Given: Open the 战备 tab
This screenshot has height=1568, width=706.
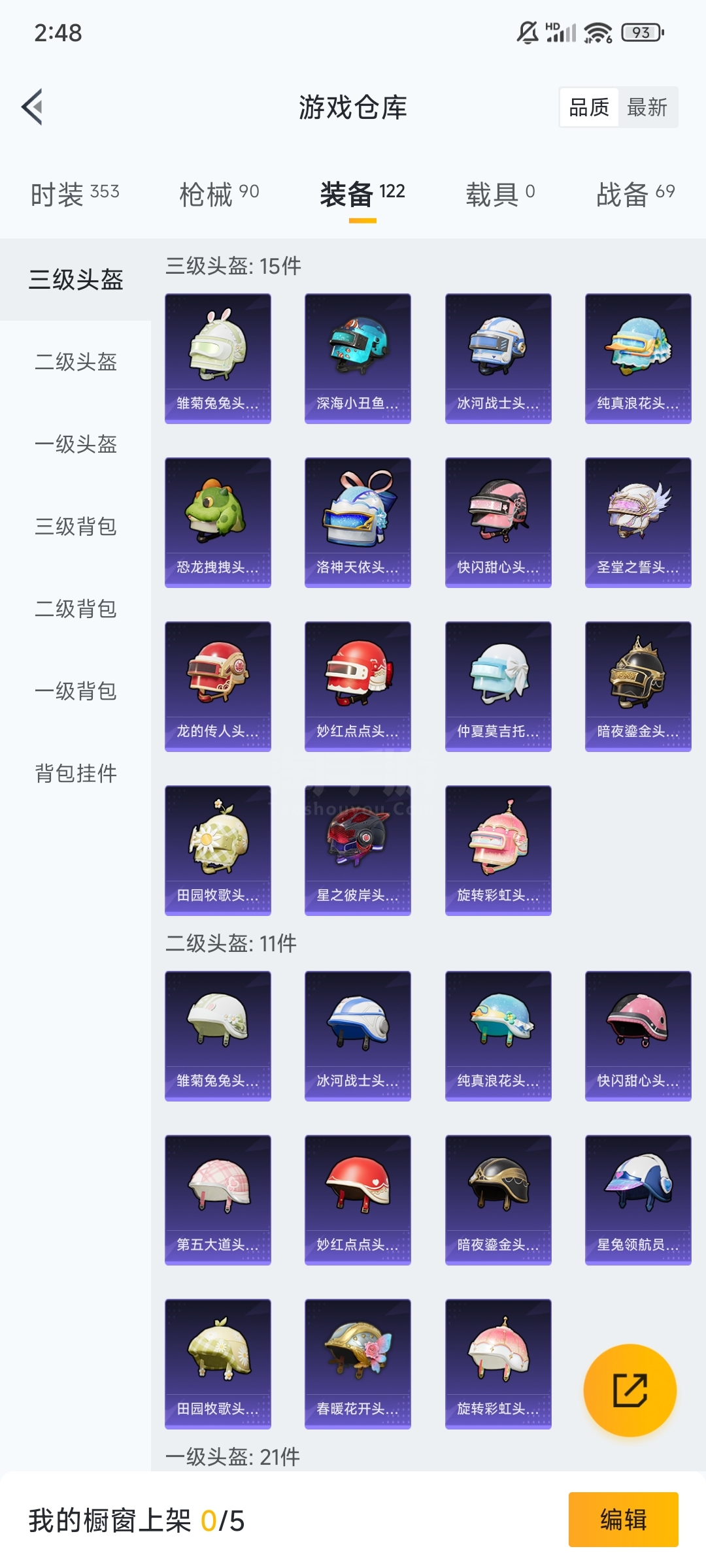Looking at the screenshot, I should (x=635, y=194).
